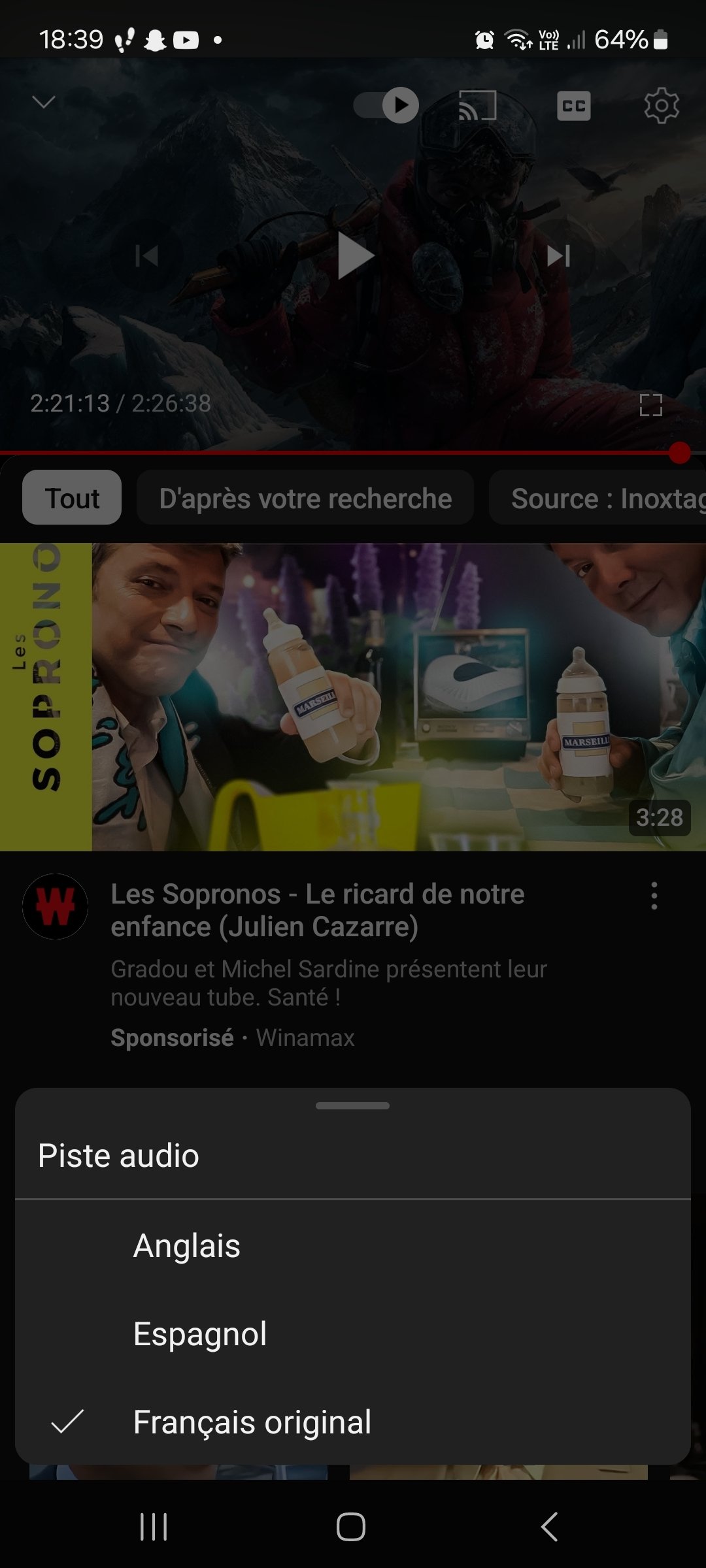The image size is (706, 1568).
Task: Open the Les Sopronos sponsored video
Action: (353, 696)
